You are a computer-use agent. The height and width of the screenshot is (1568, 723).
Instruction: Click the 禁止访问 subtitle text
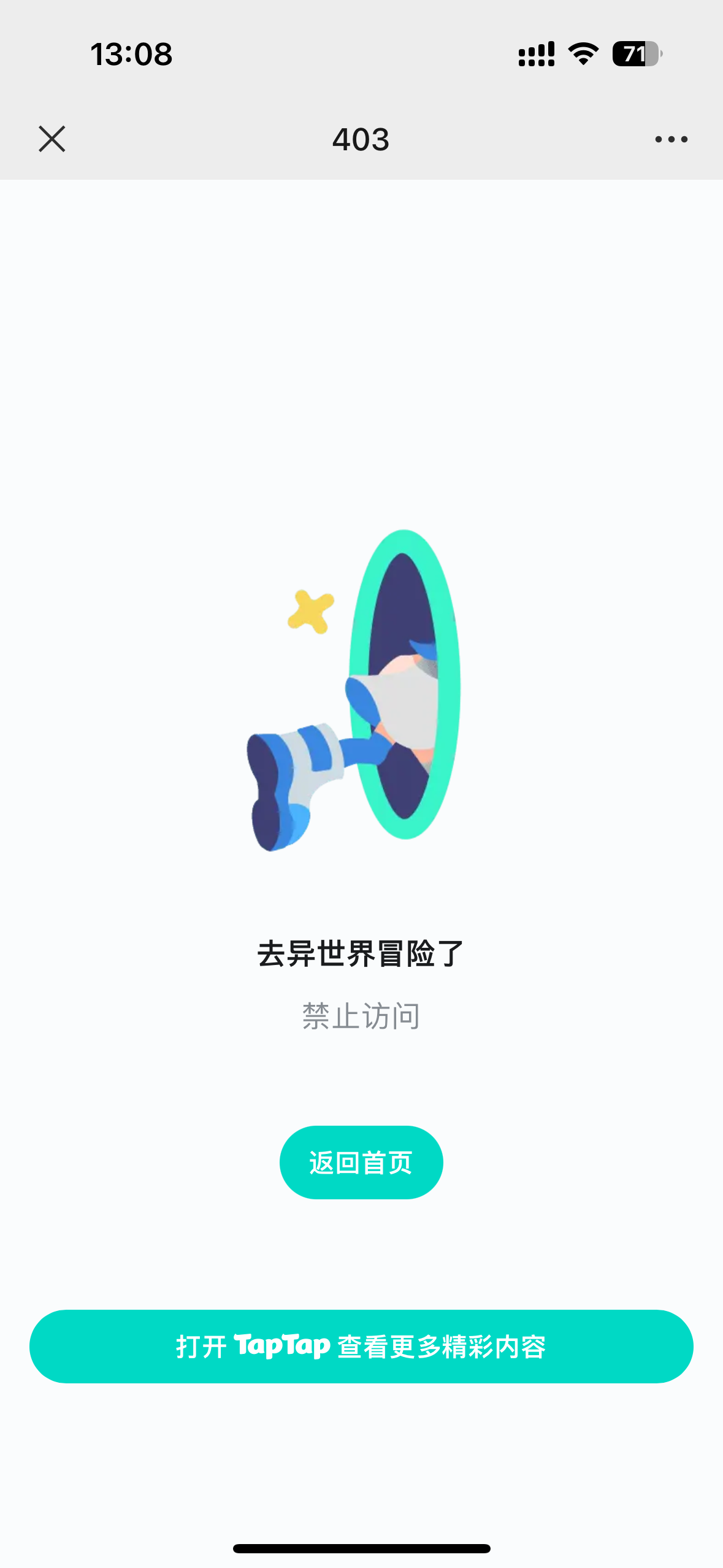coord(361,1013)
